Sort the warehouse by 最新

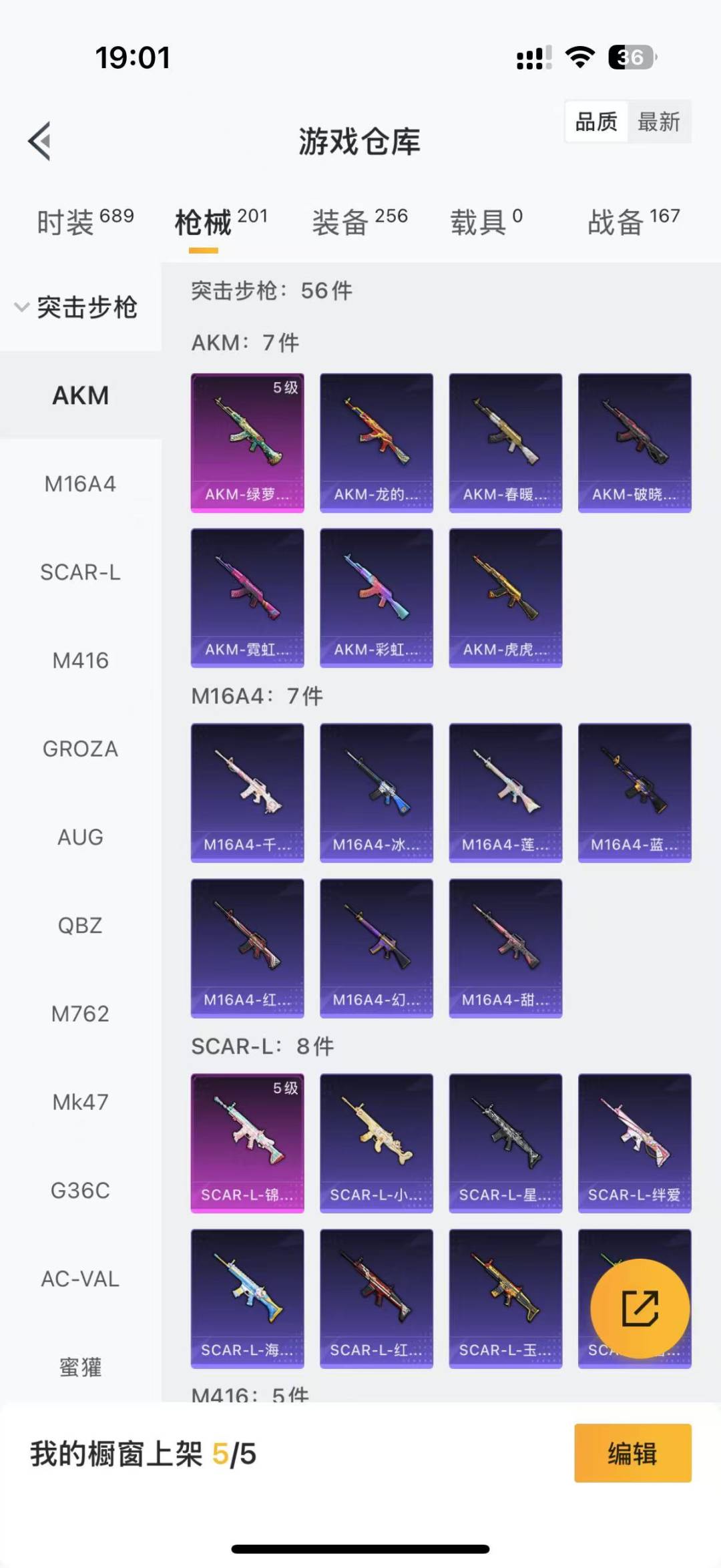659,122
